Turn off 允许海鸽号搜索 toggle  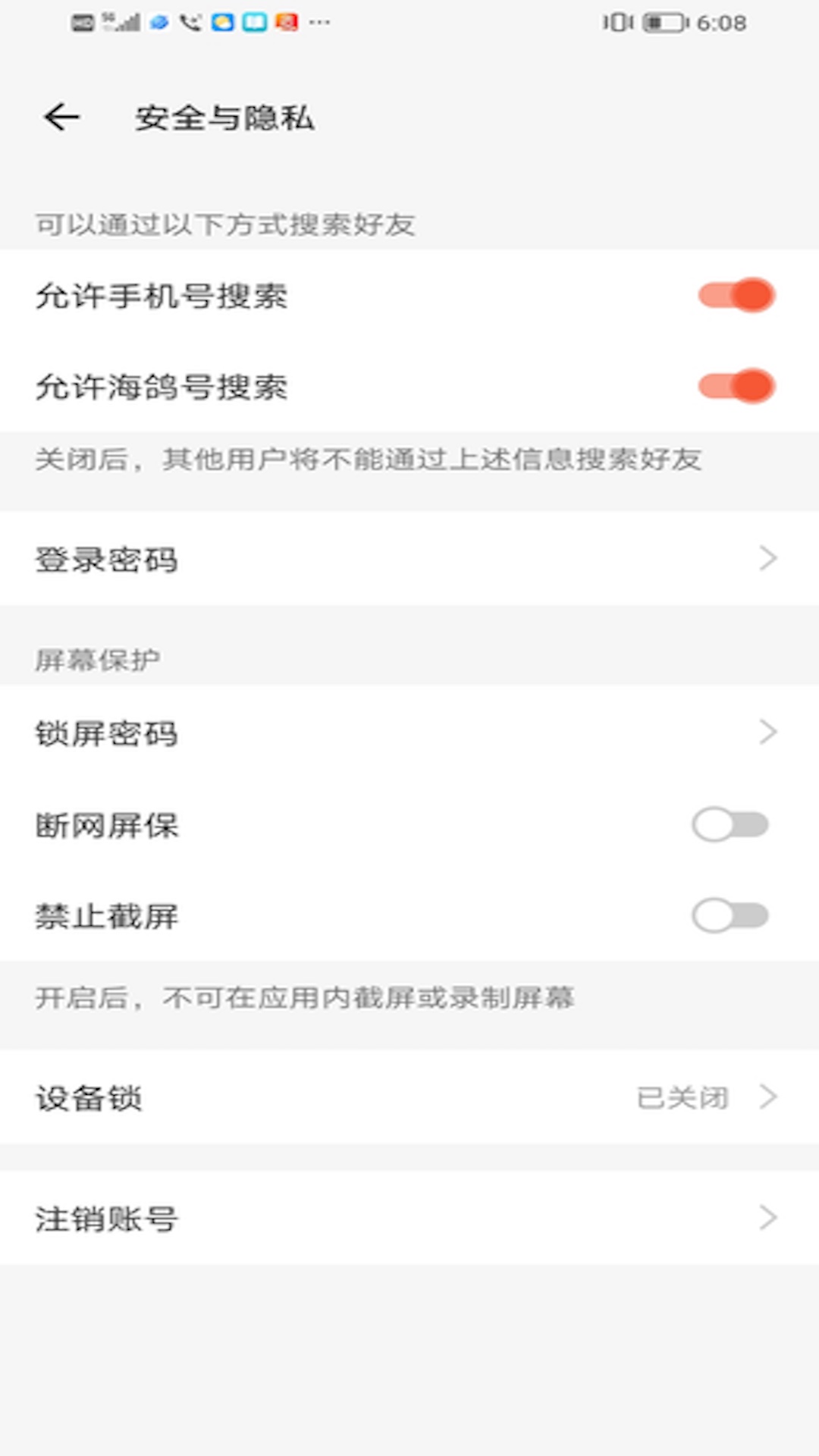tap(736, 386)
